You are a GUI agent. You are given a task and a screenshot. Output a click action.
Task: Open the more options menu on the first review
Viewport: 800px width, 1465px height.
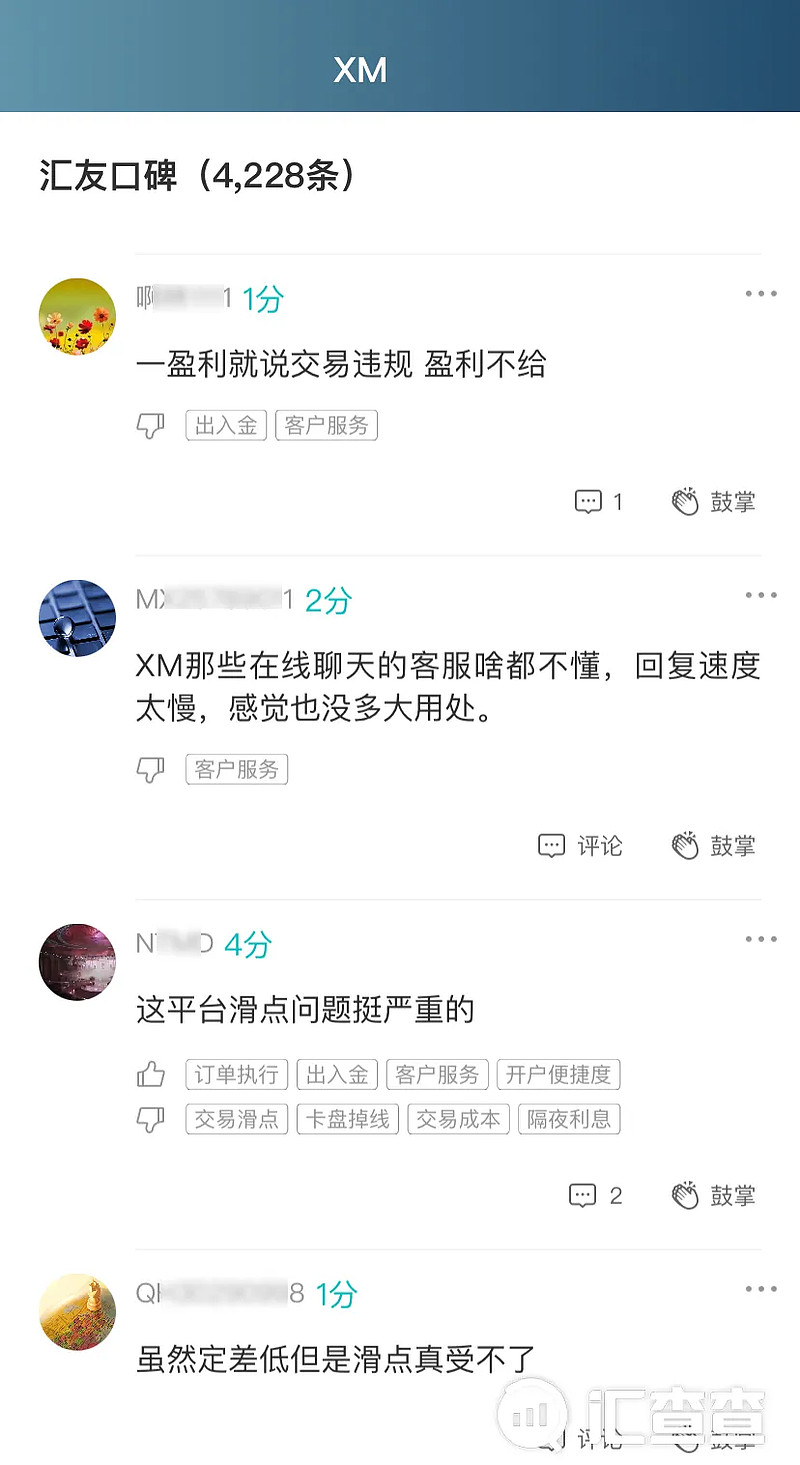(761, 293)
